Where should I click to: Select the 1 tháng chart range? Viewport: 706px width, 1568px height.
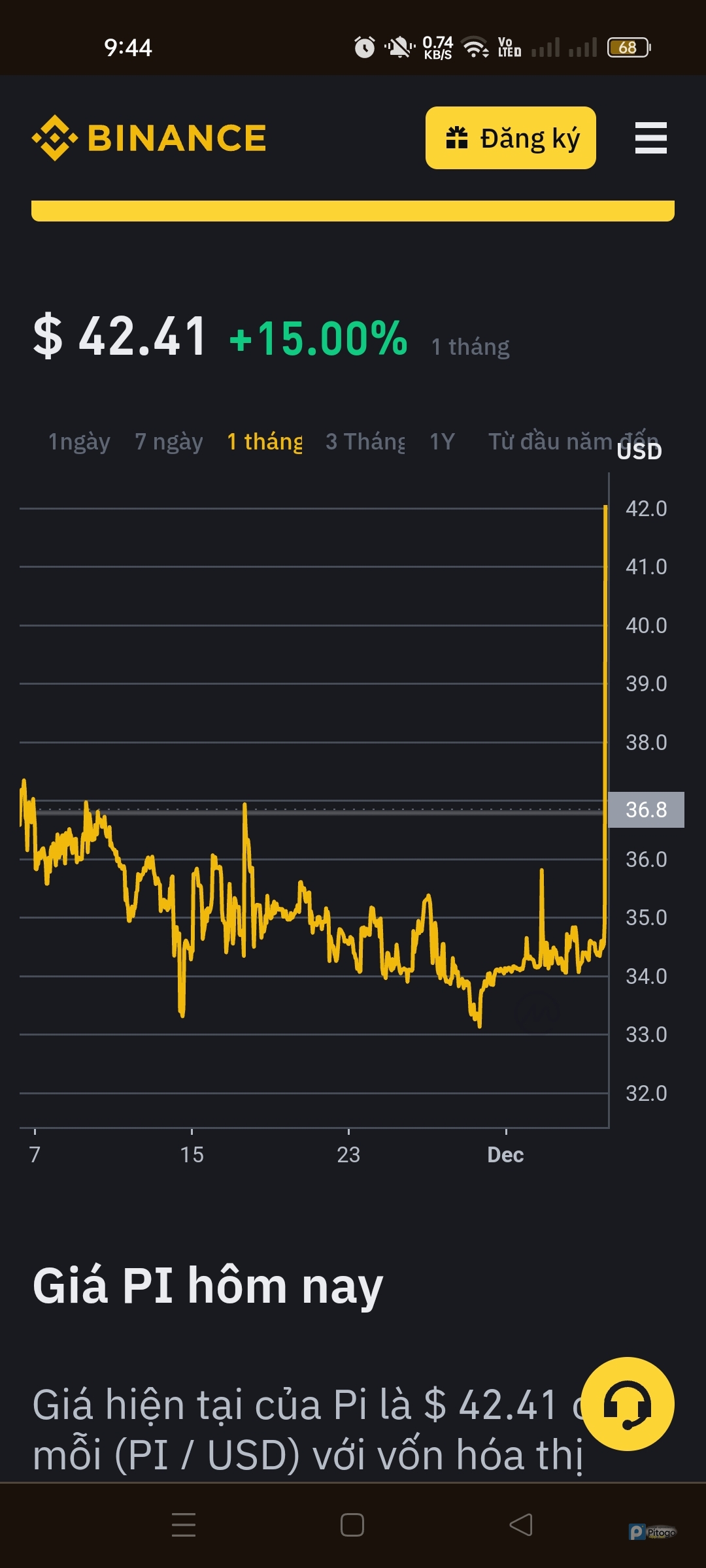(264, 442)
